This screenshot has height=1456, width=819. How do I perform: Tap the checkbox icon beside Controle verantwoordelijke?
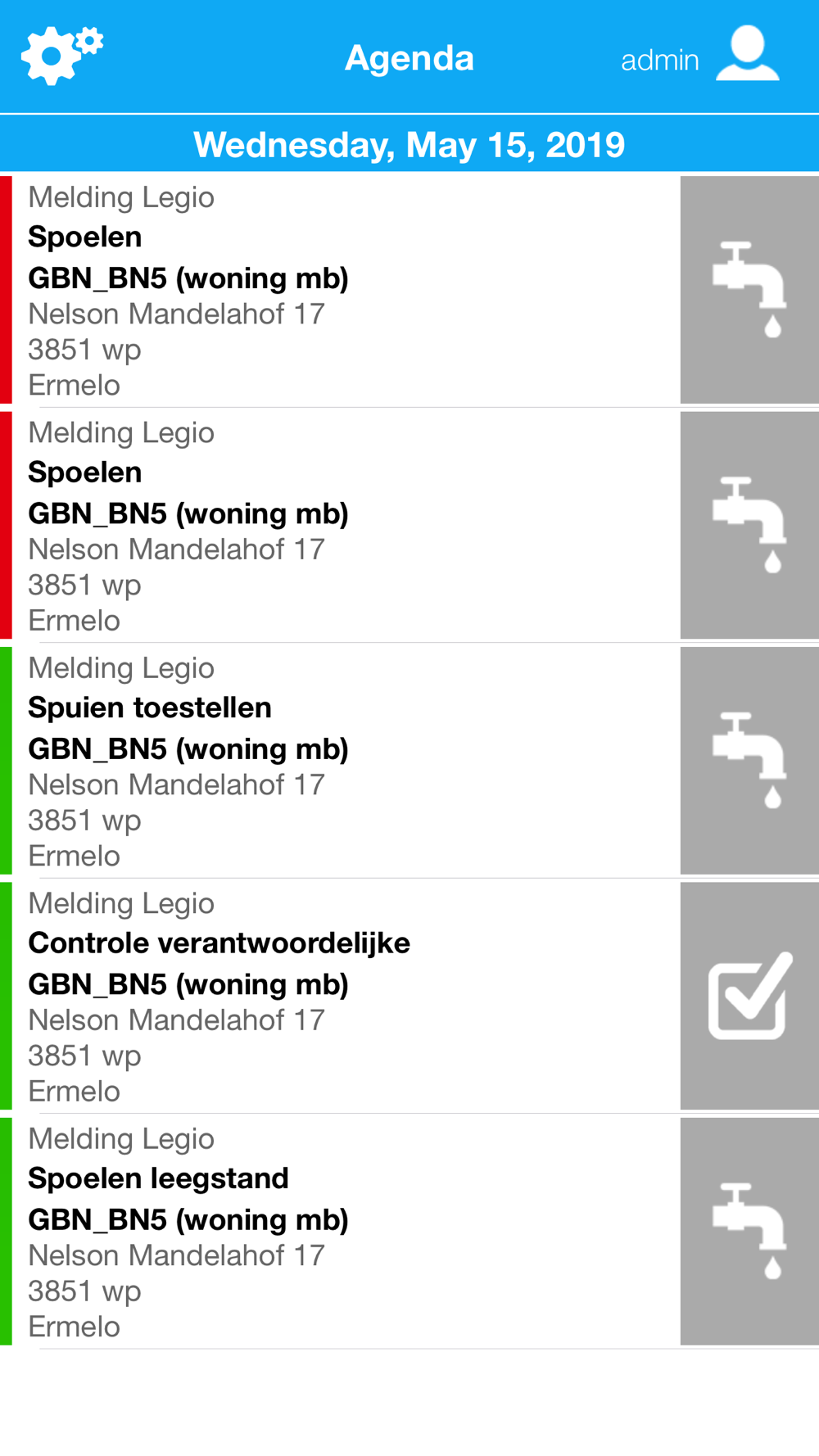pos(749,996)
